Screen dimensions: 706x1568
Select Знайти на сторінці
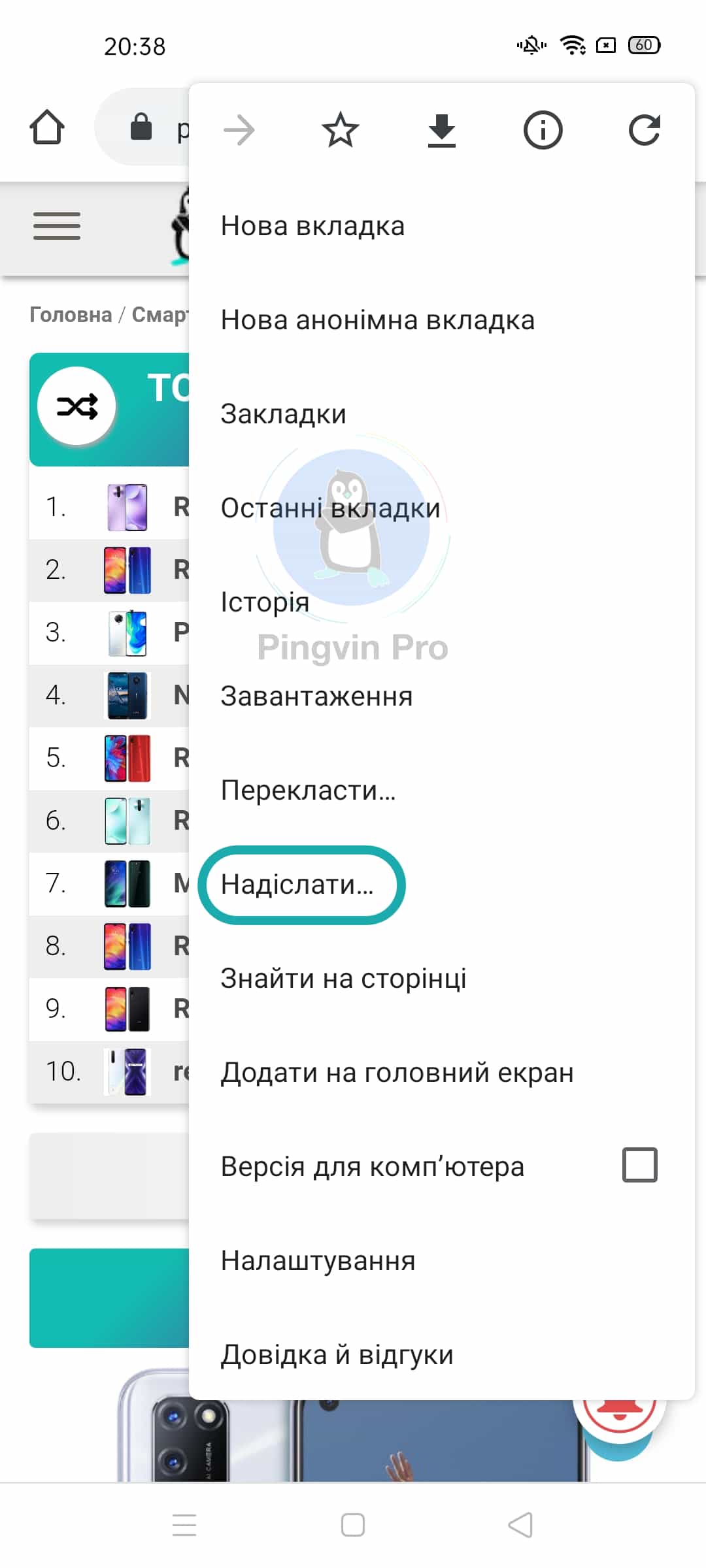(343, 979)
